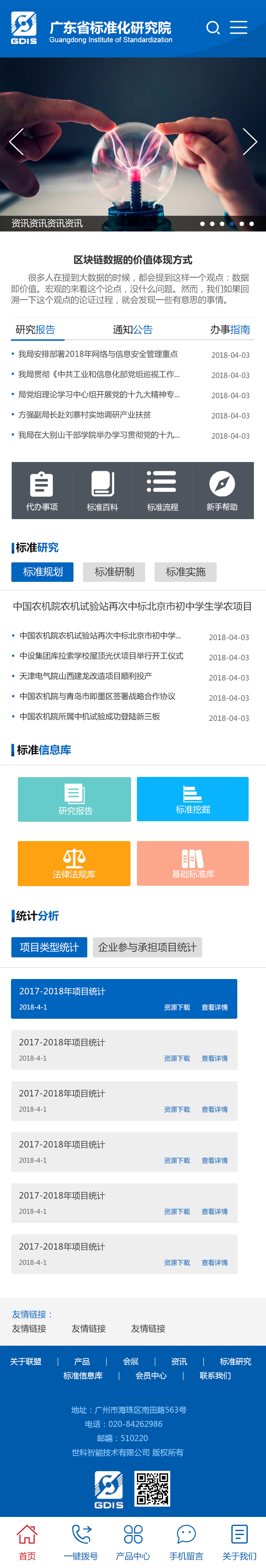Show next banner slide arrow

(x=250, y=142)
